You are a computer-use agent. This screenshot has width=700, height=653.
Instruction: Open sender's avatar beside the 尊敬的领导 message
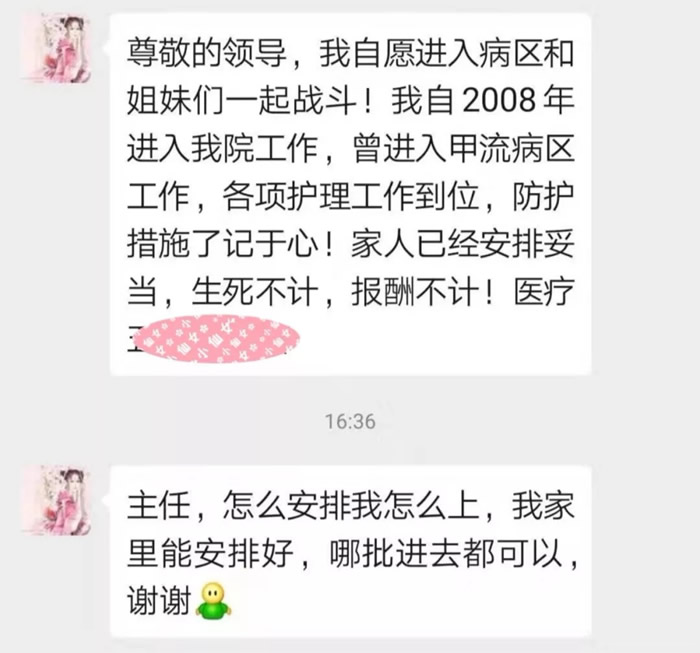pos(56,47)
